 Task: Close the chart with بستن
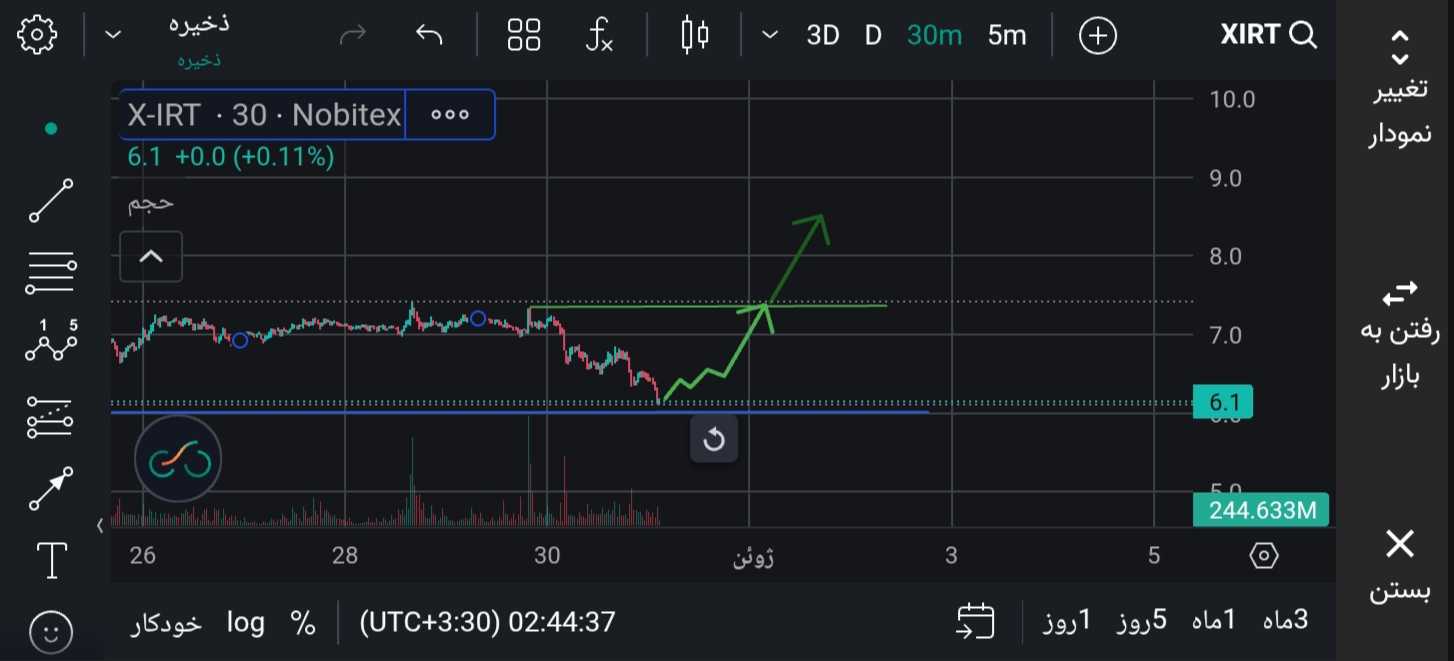point(1400,565)
